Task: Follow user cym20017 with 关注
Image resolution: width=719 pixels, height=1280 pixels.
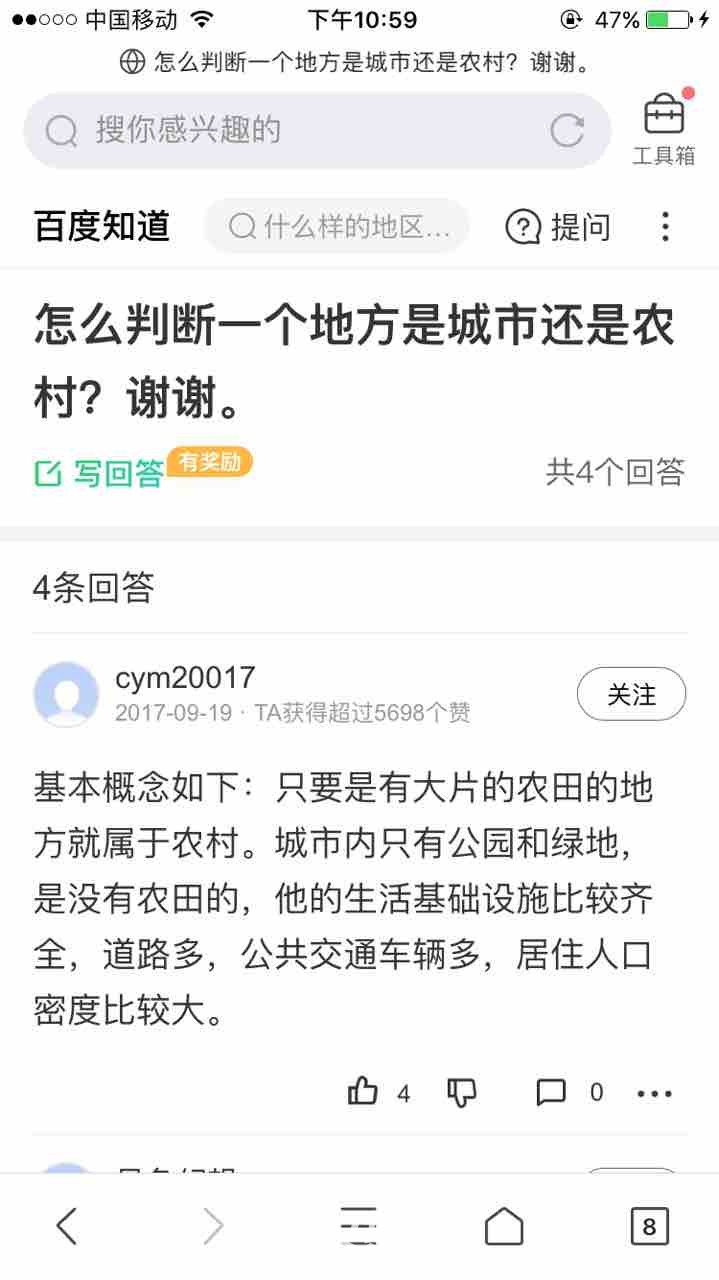Action: click(x=631, y=694)
